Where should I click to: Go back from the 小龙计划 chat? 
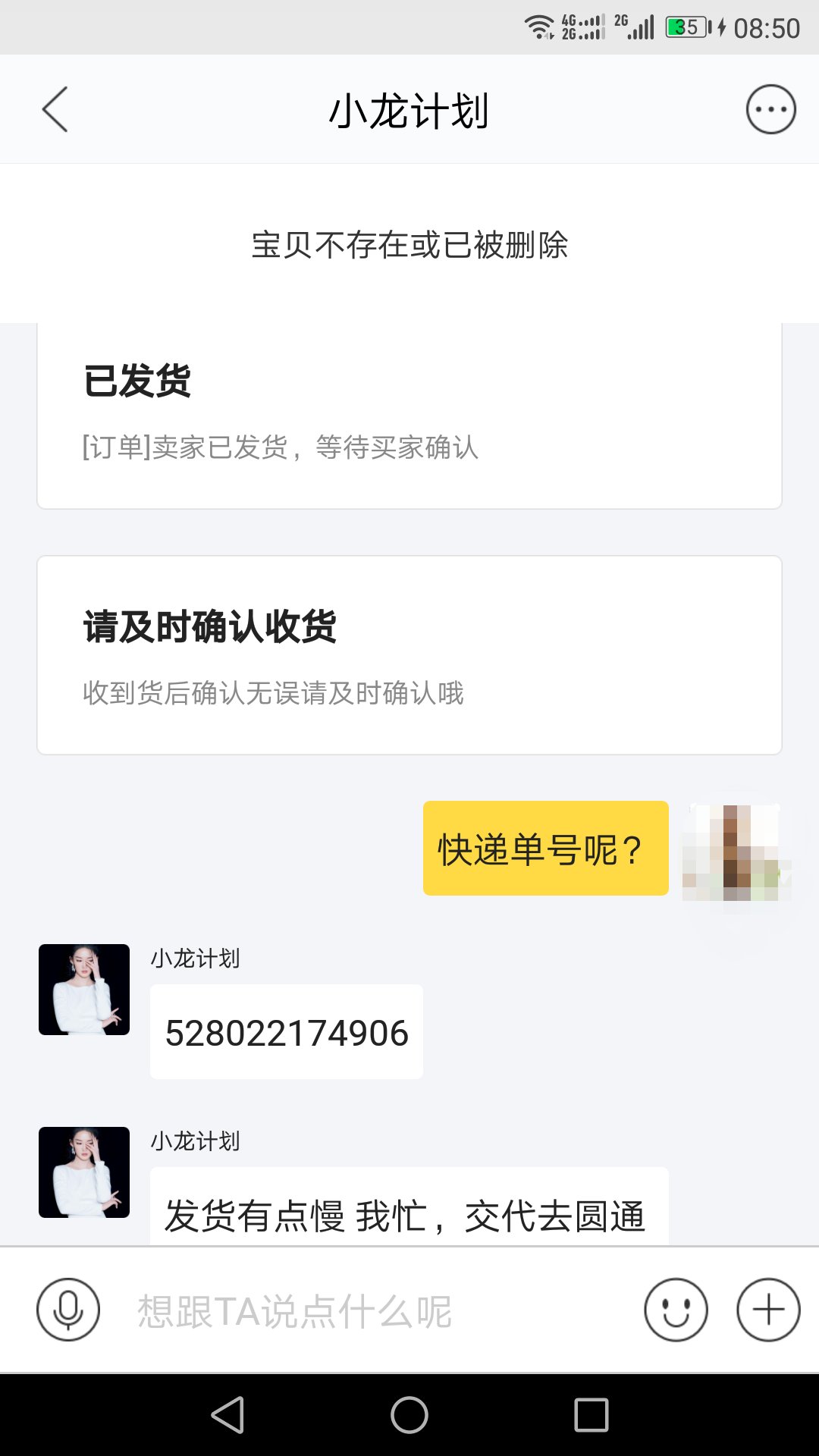[55, 110]
